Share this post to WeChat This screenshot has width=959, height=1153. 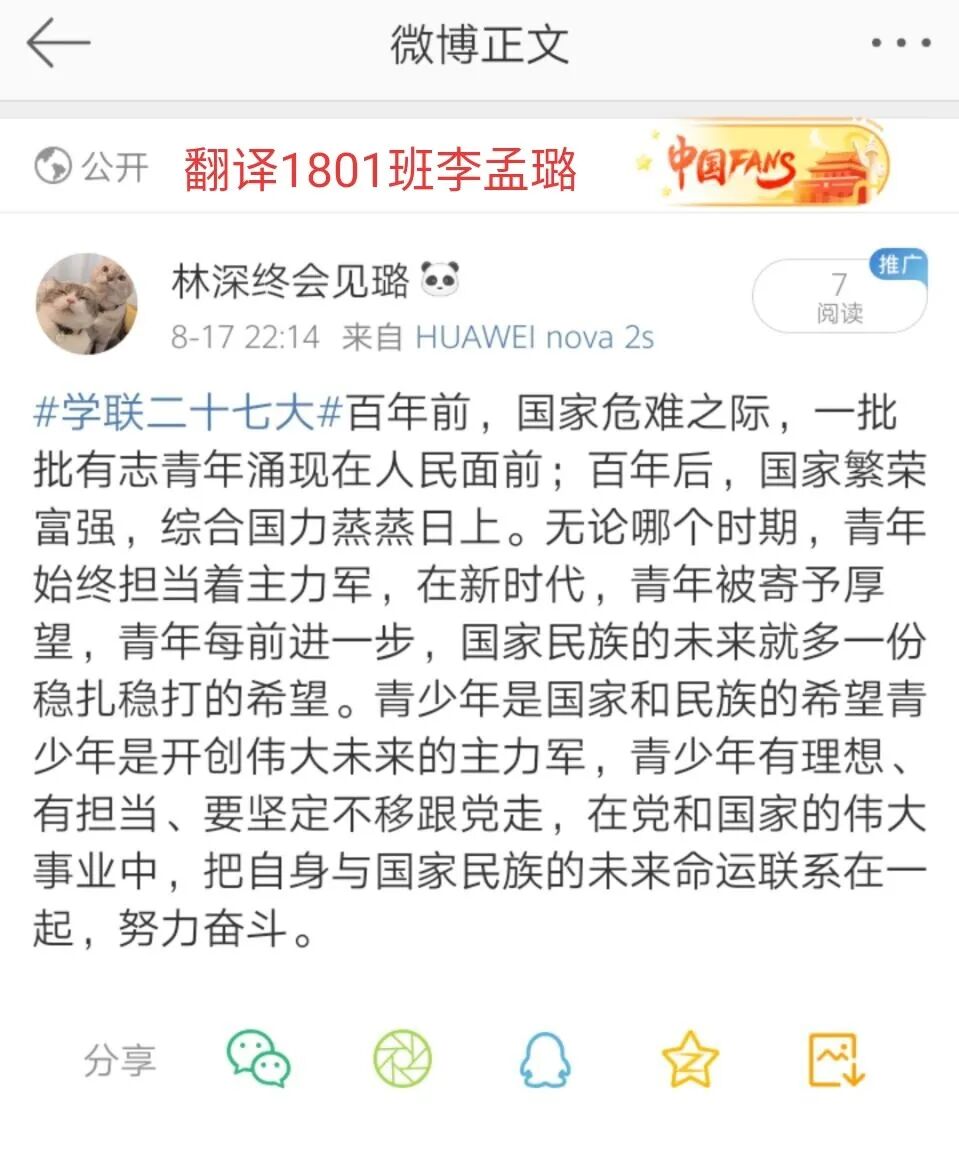[x=258, y=1060]
